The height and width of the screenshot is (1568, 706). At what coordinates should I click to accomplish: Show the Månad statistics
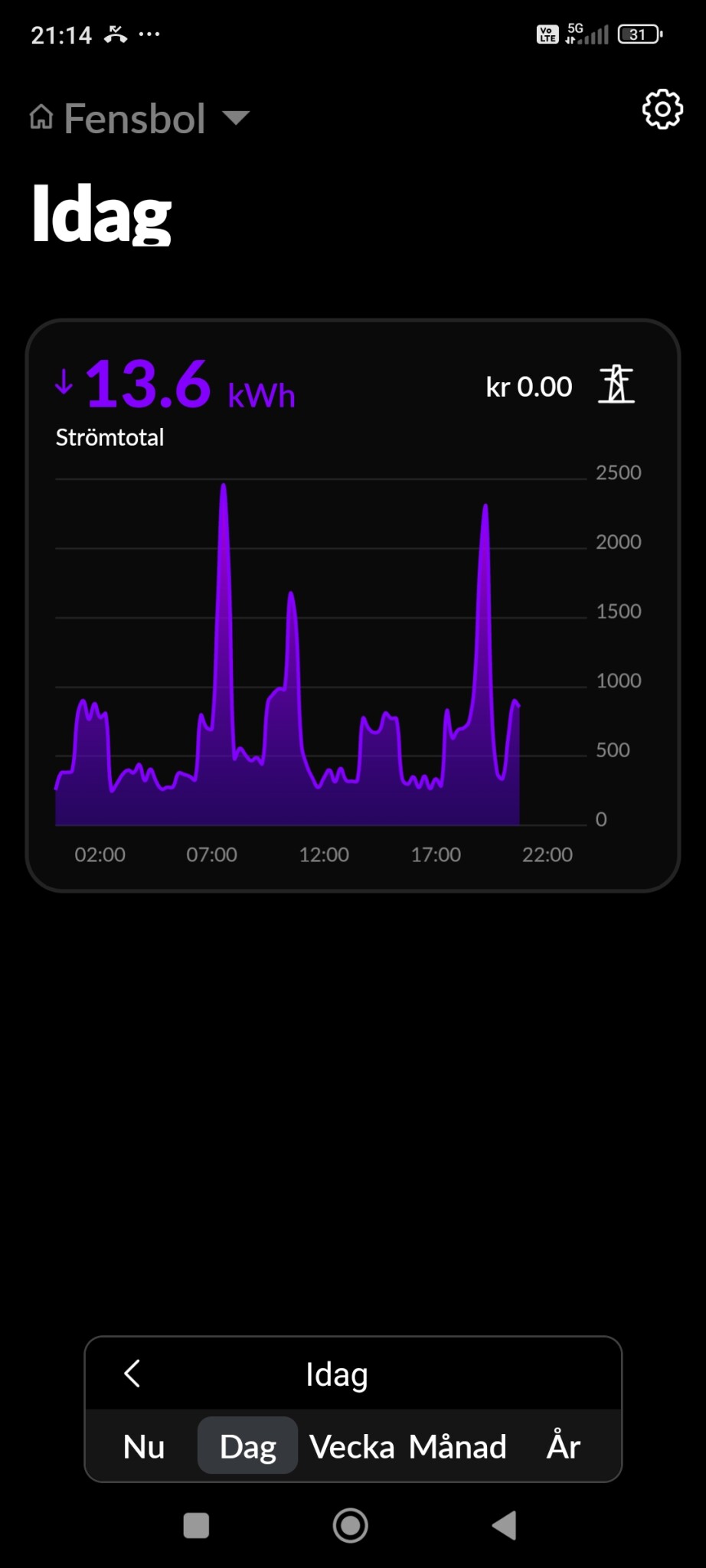tap(457, 1446)
